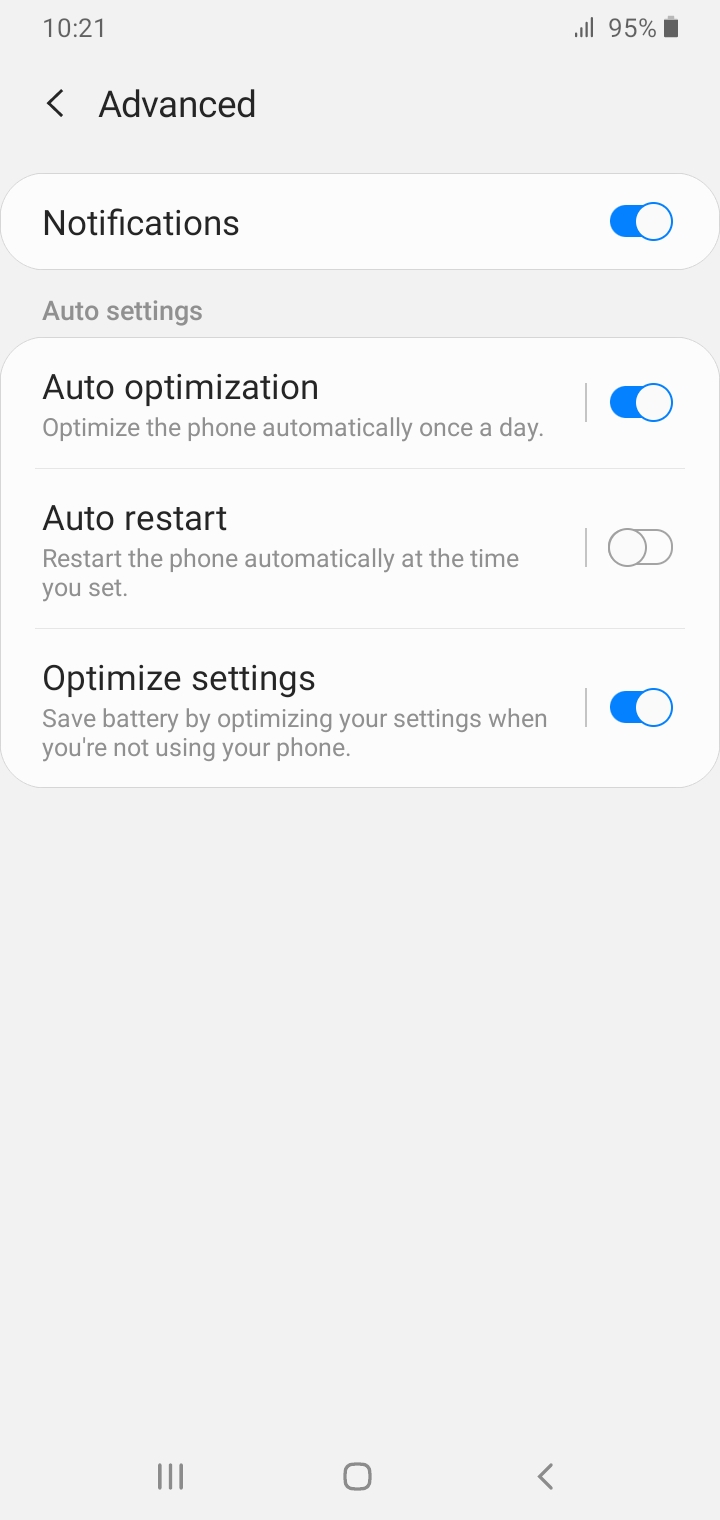Turn off the Notifications switch
Screen dimensions: 720x1520
pos(640,222)
